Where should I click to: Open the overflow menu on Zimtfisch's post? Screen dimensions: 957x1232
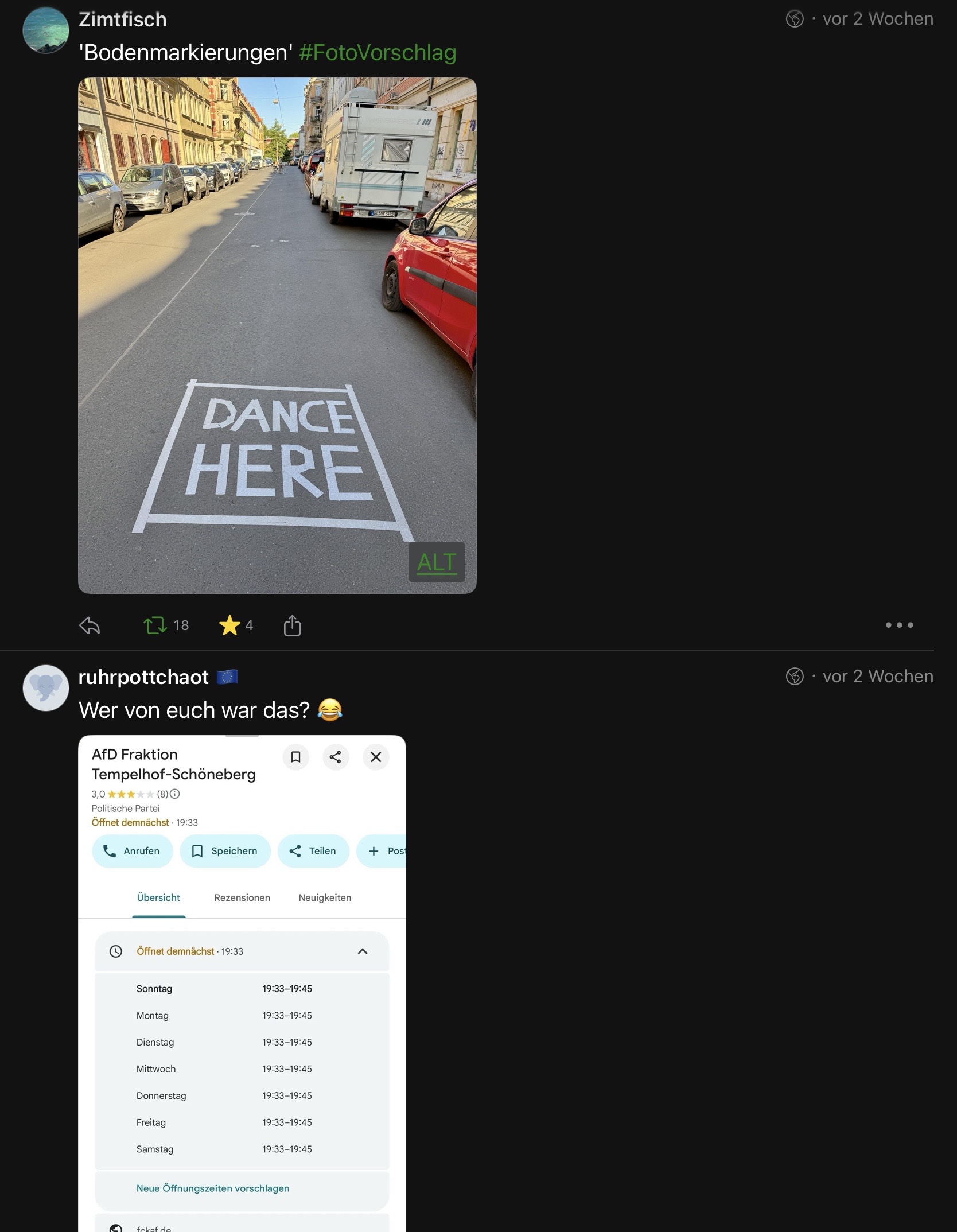(899, 625)
